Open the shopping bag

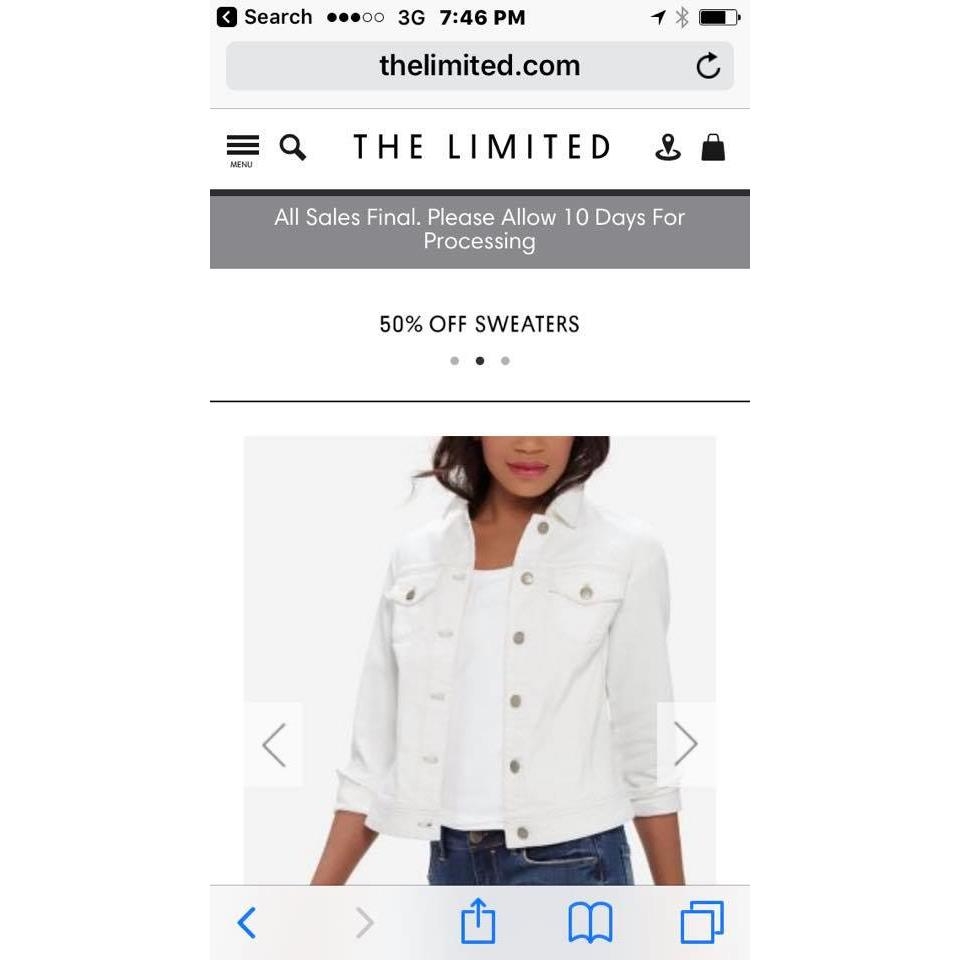(713, 148)
